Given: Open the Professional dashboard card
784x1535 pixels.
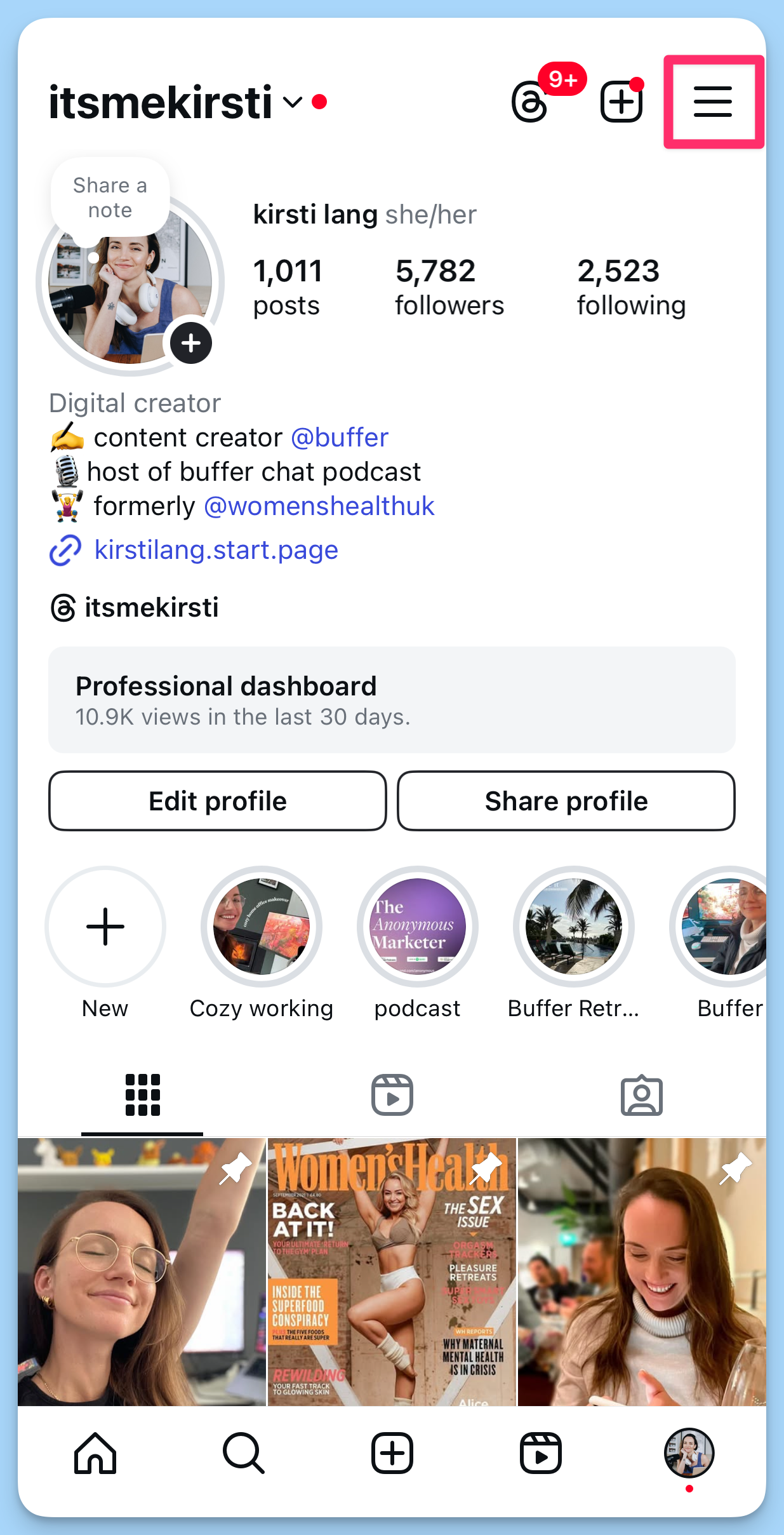Looking at the screenshot, I should point(392,700).
